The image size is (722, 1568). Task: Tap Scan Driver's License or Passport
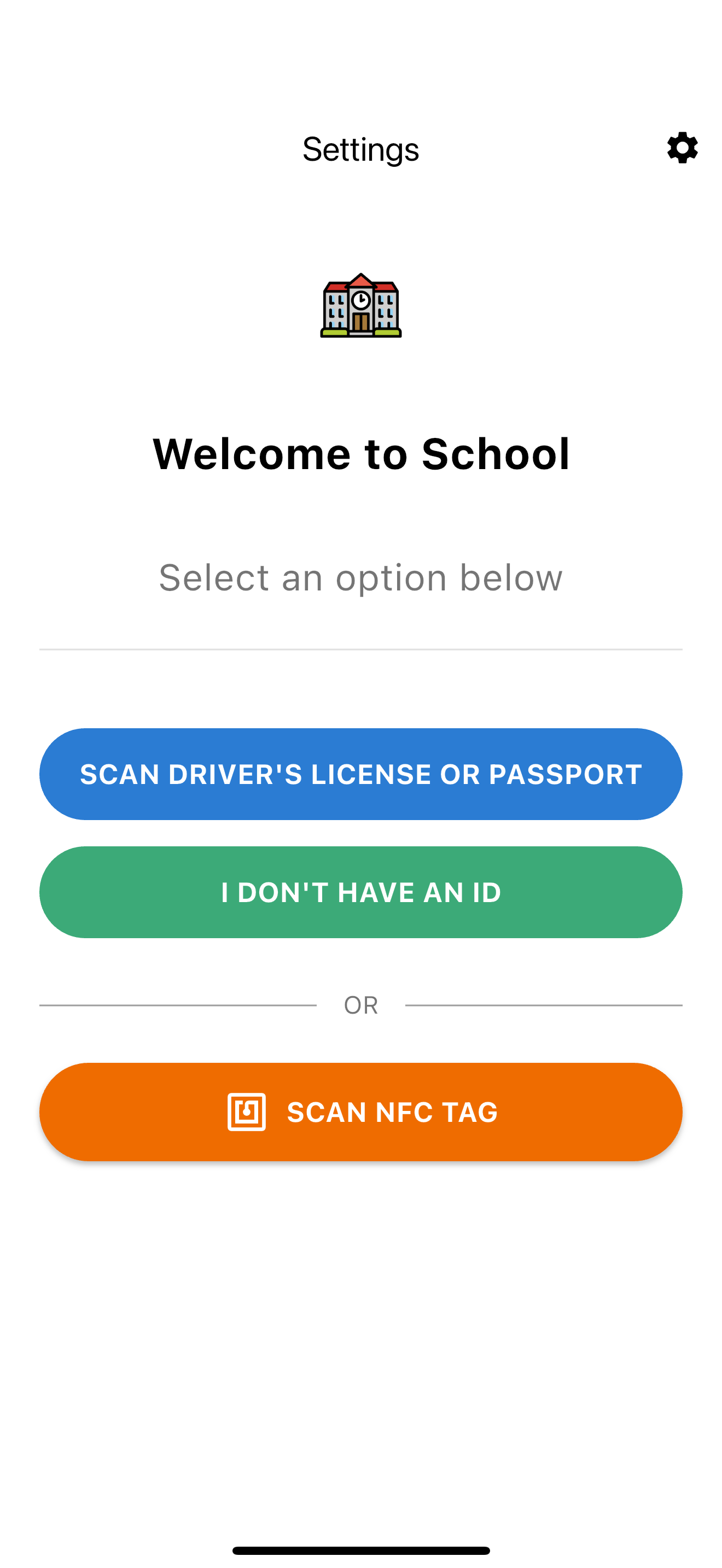click(x=361, y=774)
